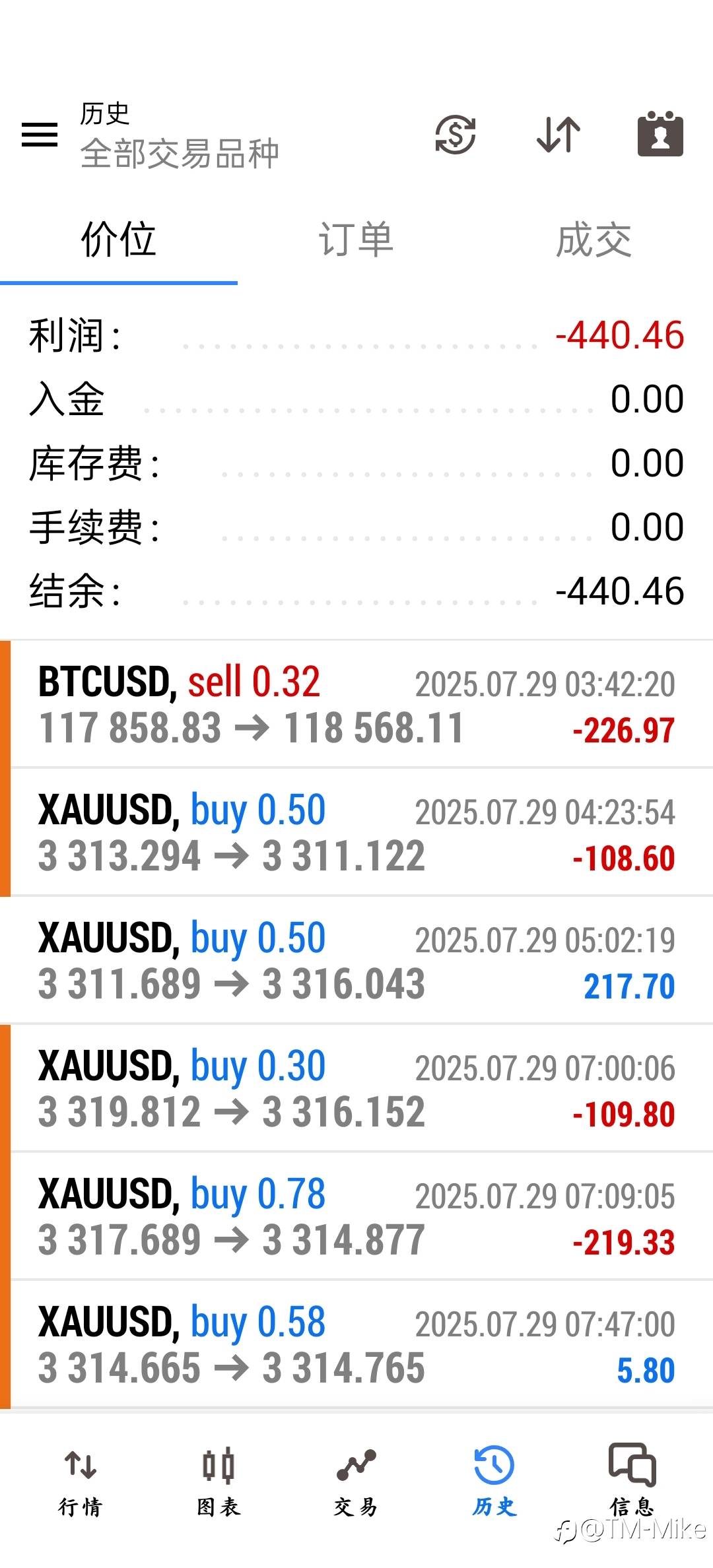The width and height of the screenshot is (713, 1568).
Task: Open XAUUSD buy 0.50 trade at 04:23:54
Action: 356,832
